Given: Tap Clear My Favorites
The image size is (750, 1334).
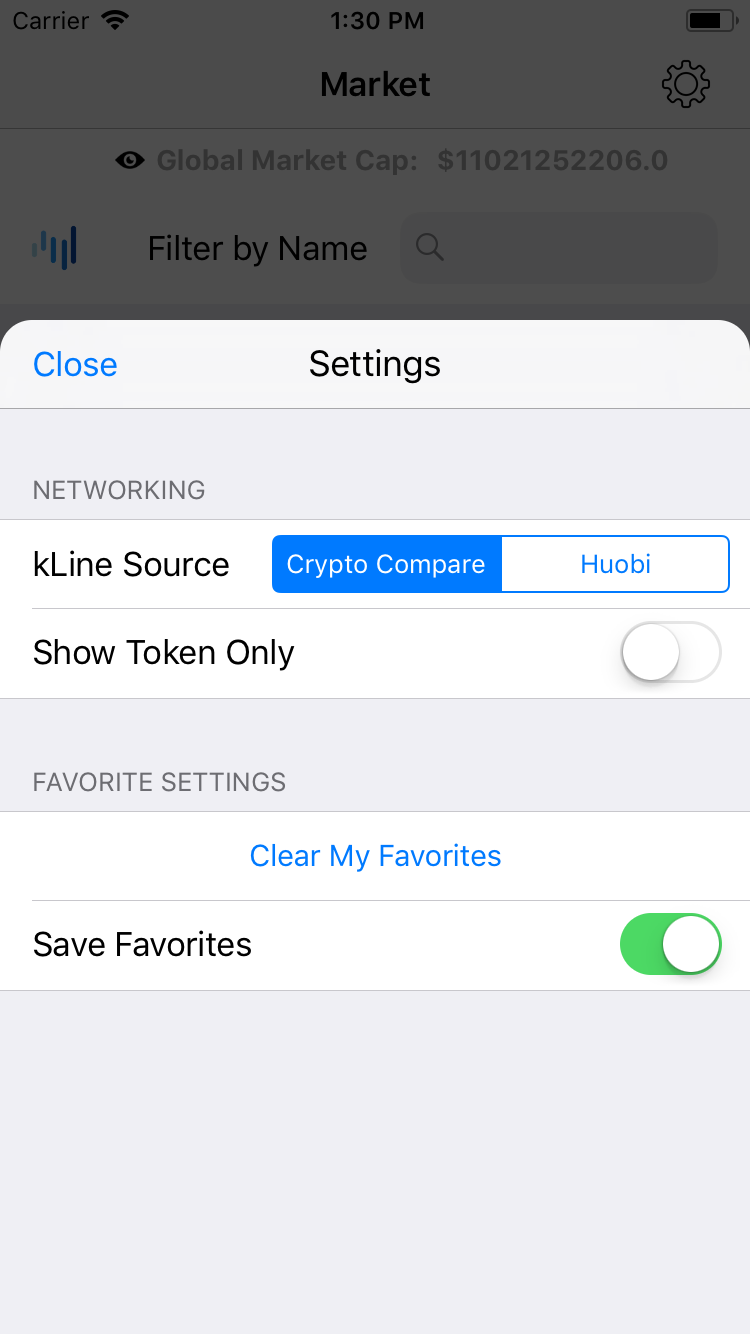Looking at the screenshot, I should [x=375, y=856].
